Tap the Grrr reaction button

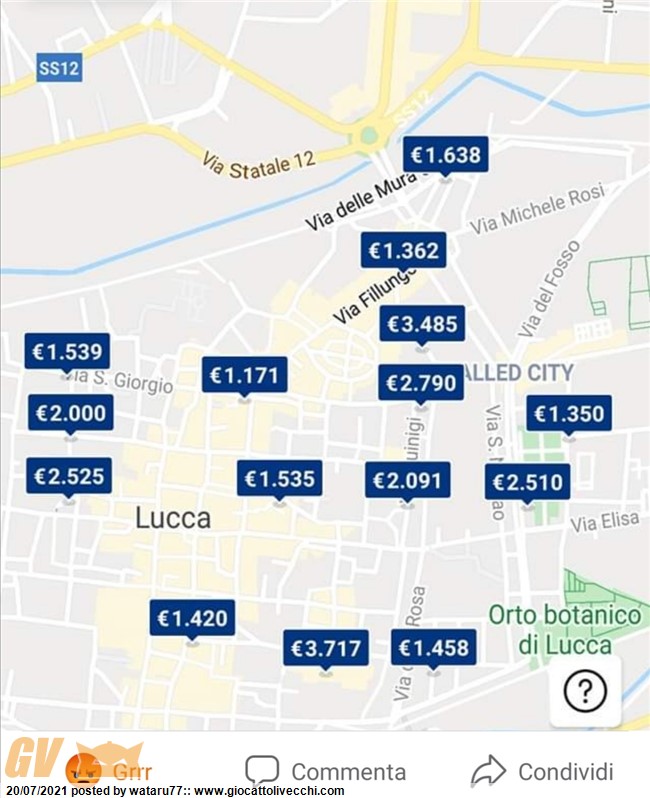[x=110, y=771]
